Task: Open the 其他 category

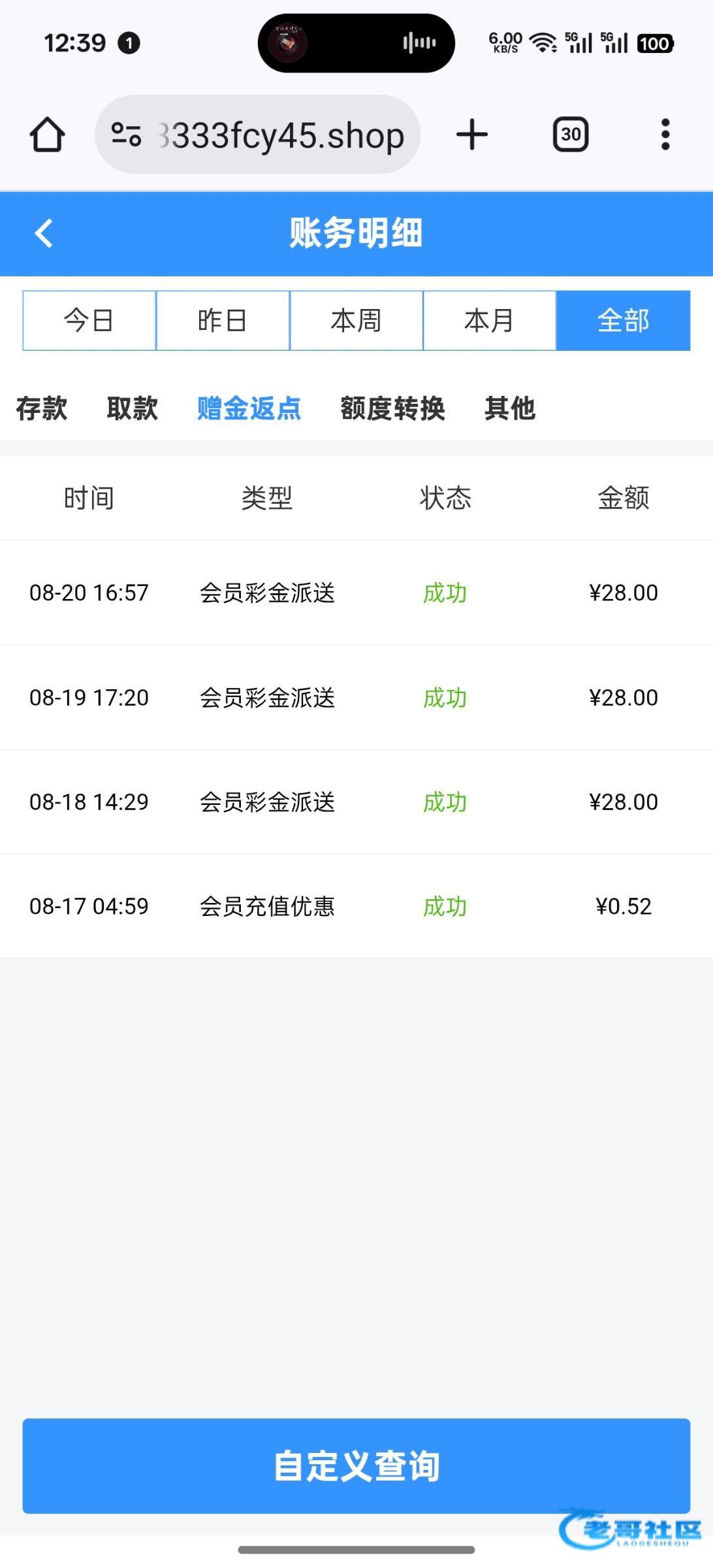Action: pos(510,408)
